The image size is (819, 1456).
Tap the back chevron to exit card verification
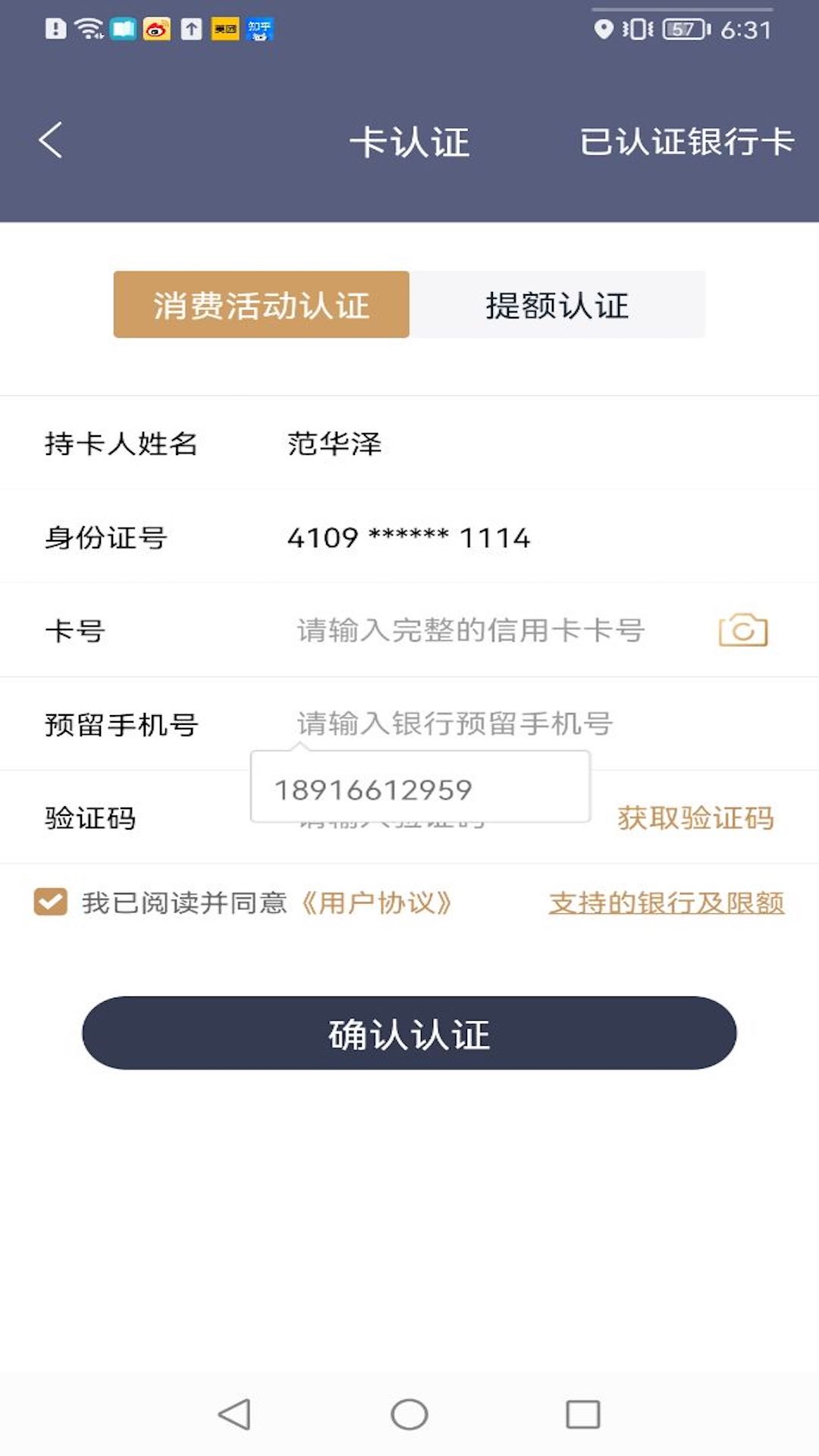(50, 140)
